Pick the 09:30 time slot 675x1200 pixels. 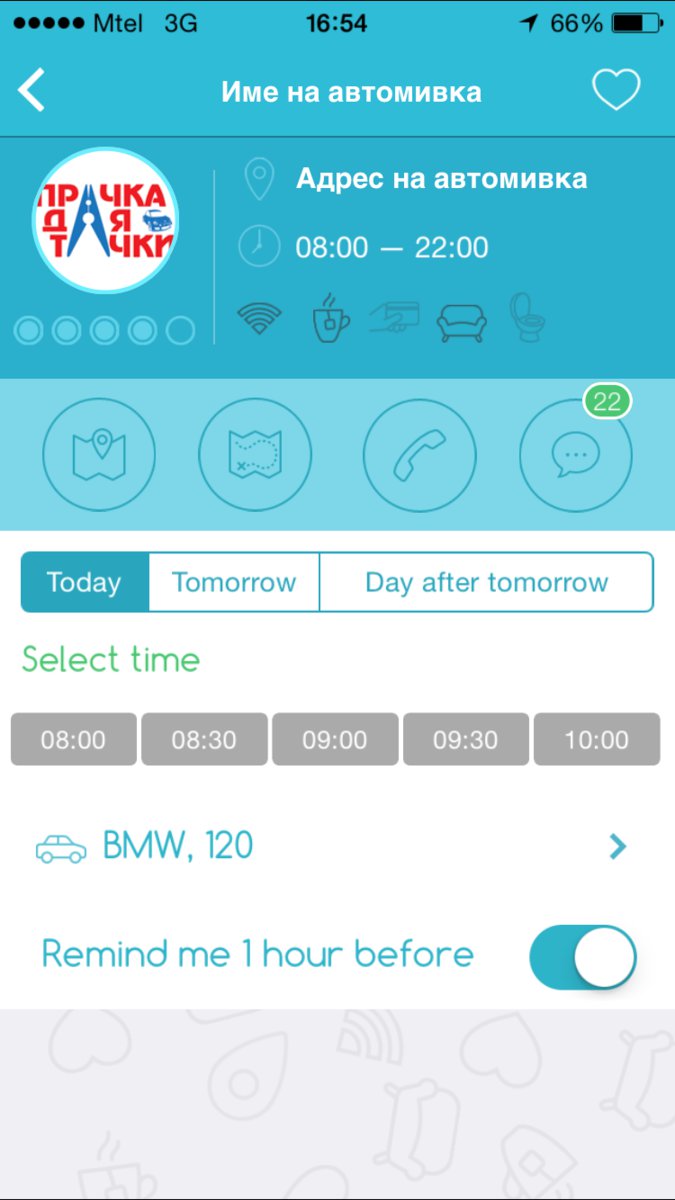465,740
